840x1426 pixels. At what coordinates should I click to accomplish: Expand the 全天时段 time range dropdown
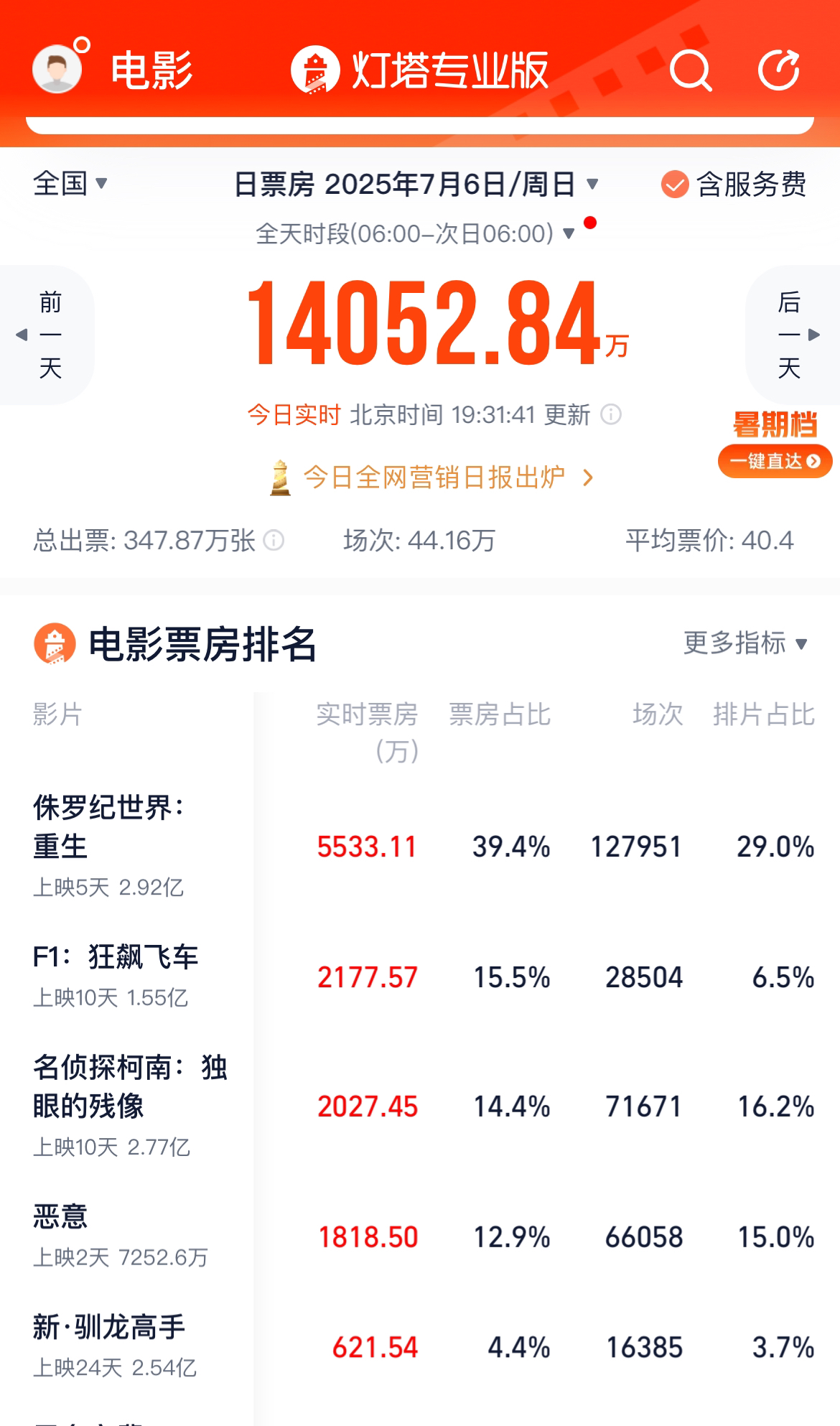pos(416,233)
